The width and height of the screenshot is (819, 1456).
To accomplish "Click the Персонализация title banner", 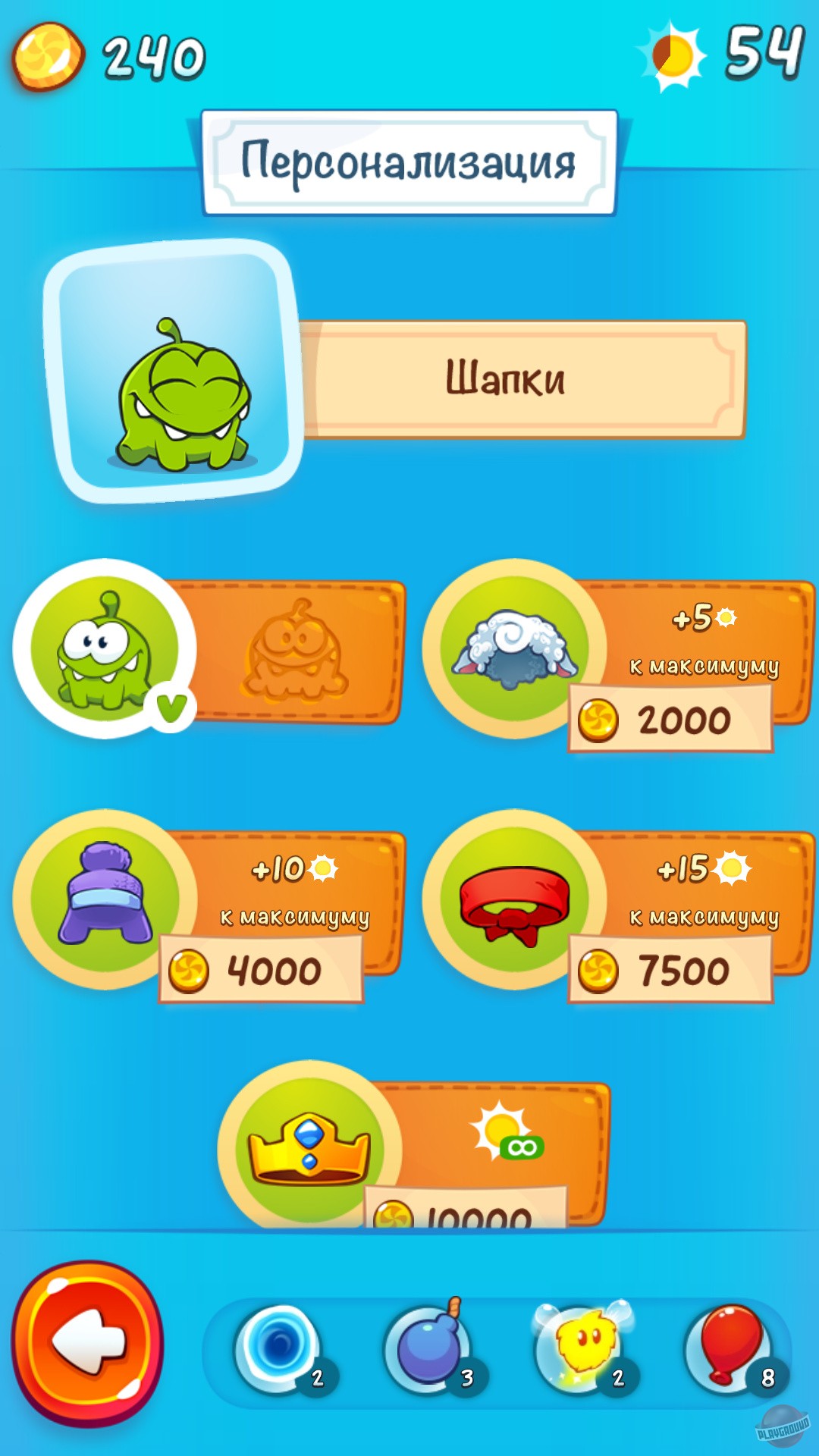I will 409,159.
